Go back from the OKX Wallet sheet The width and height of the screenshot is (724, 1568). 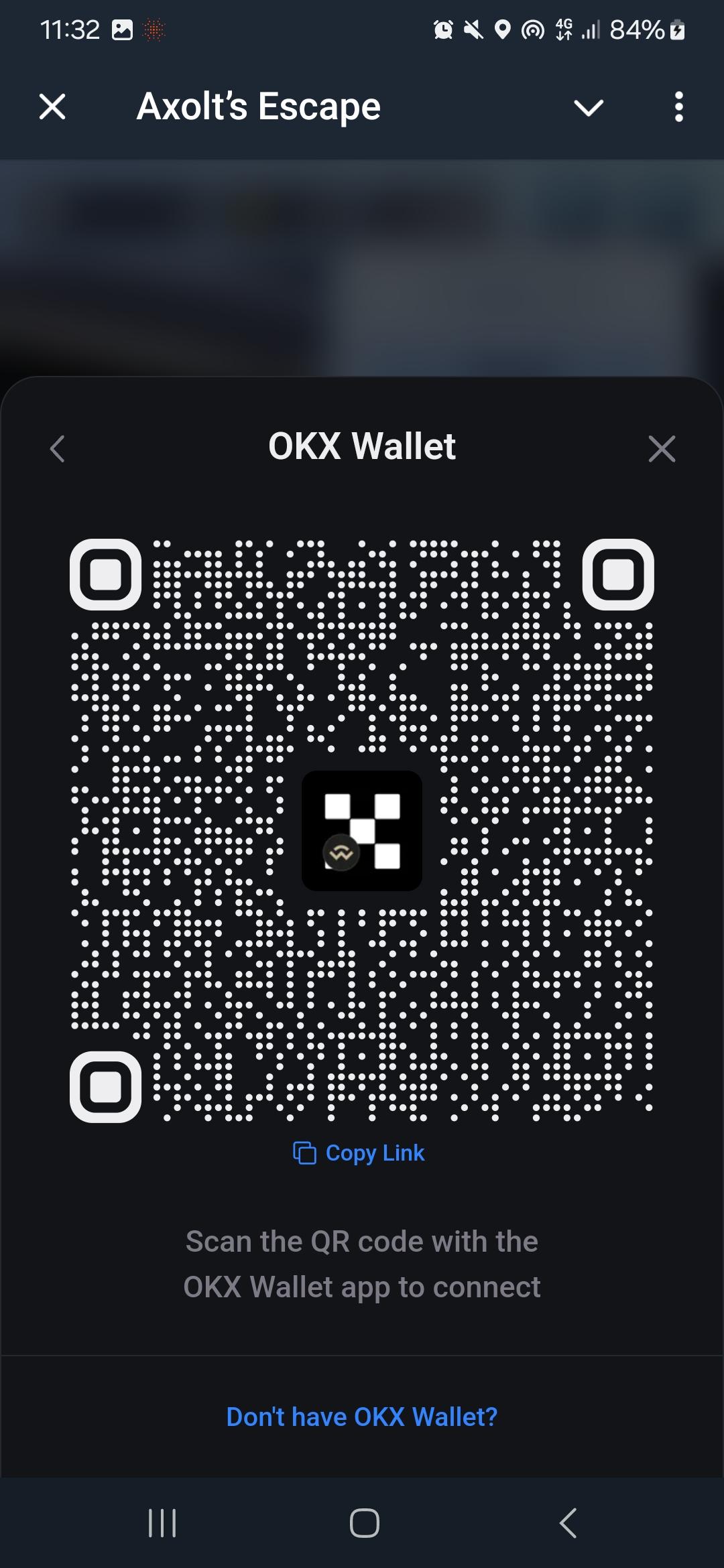tap(58, 448)
